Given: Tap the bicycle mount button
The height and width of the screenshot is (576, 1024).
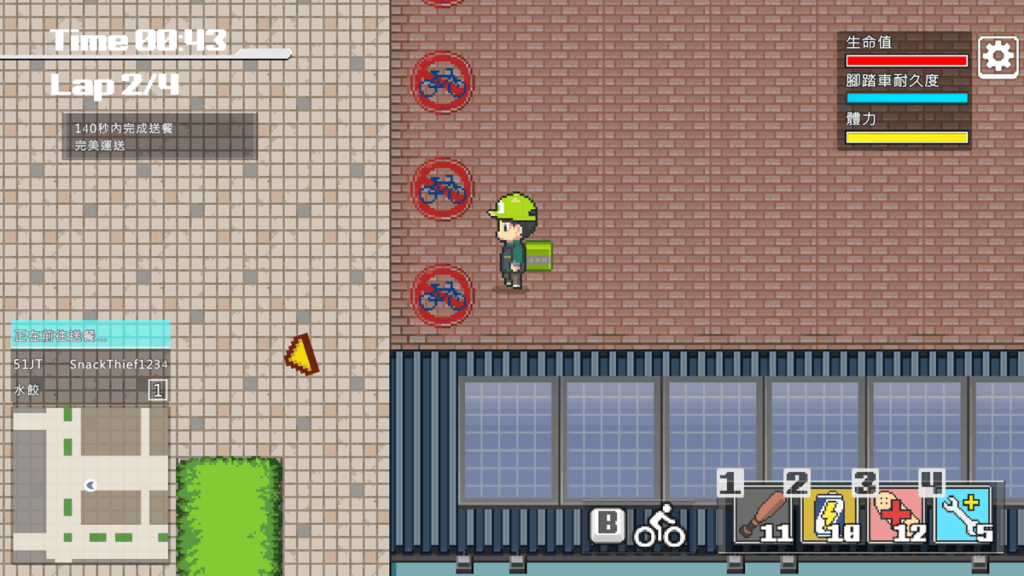Looking at the screenshot, I should click(660, 525).
